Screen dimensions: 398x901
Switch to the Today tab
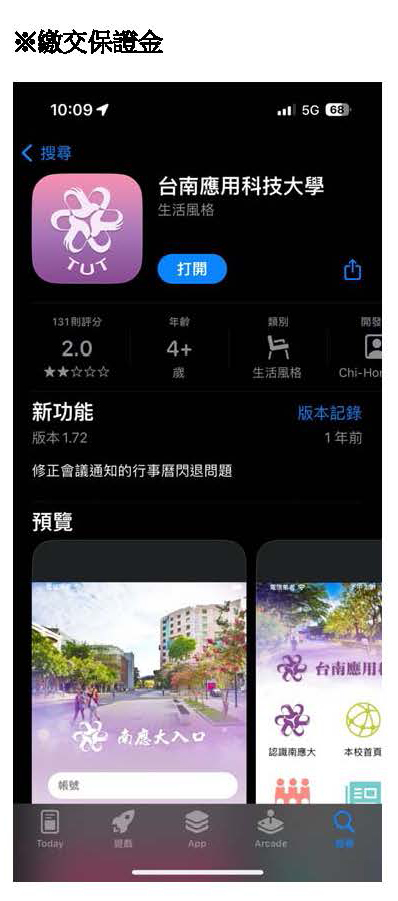[x=50, y=829]
